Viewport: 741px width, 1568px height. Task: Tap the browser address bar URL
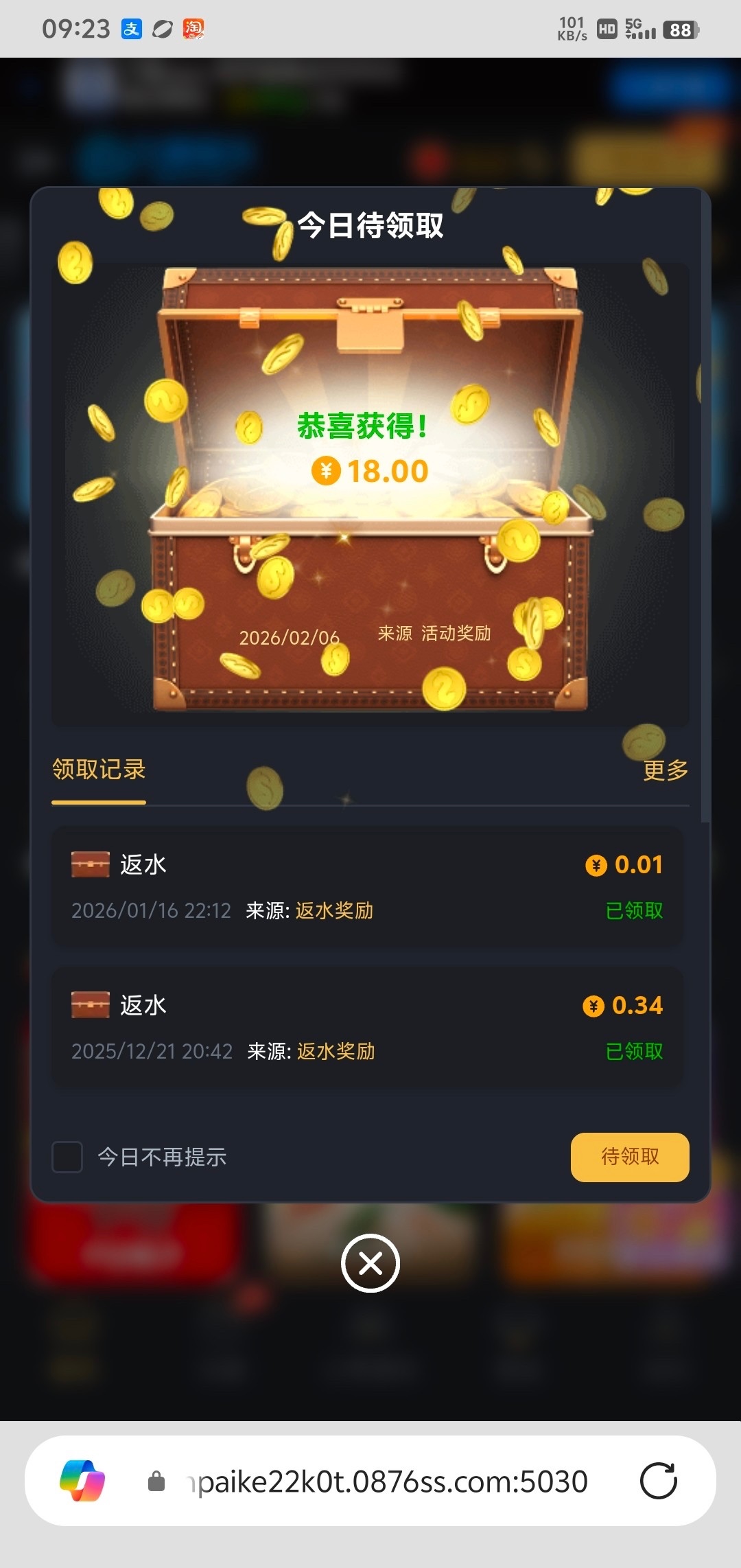[x=388, y=1481]
